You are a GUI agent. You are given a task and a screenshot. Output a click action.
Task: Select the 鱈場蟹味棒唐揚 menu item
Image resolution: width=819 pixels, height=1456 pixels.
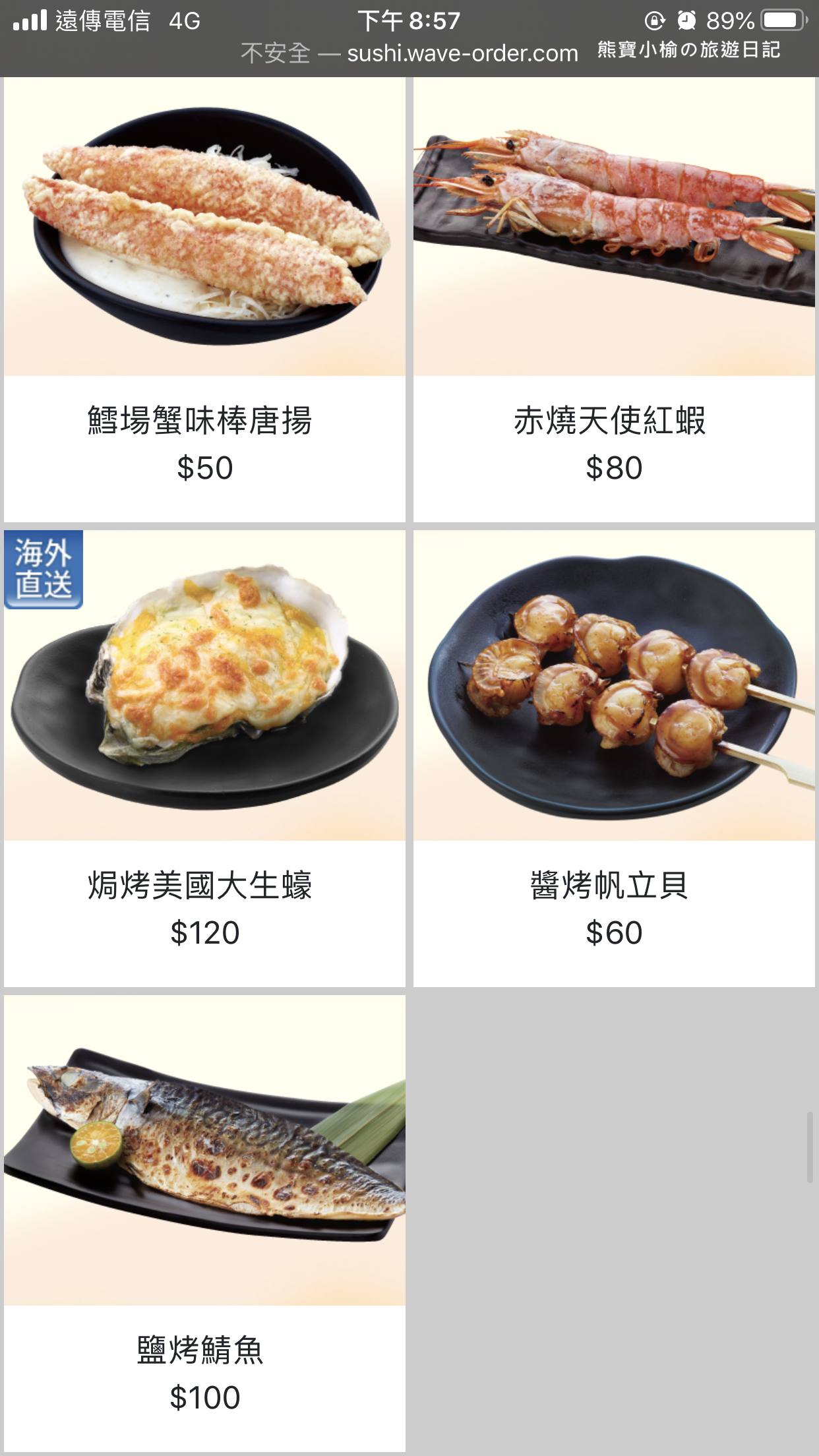202,420
